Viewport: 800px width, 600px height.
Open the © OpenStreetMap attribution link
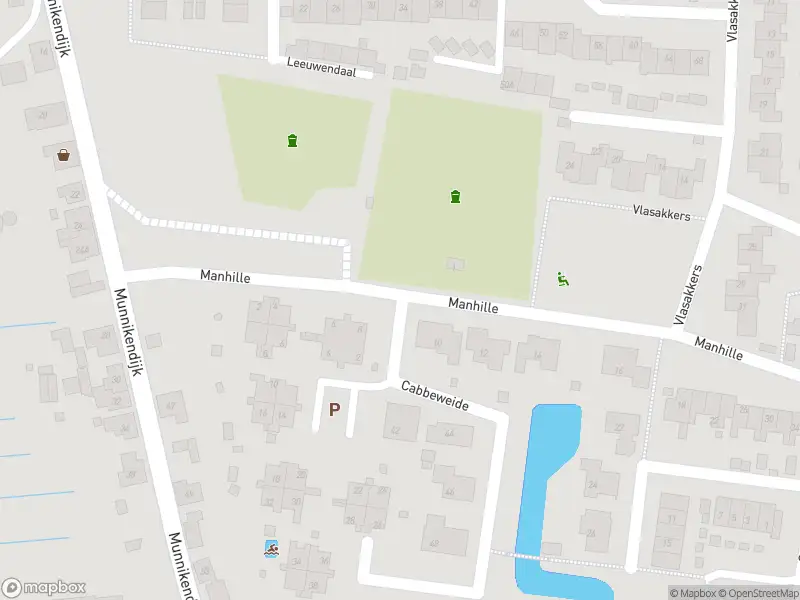click(x=759, y=593)
